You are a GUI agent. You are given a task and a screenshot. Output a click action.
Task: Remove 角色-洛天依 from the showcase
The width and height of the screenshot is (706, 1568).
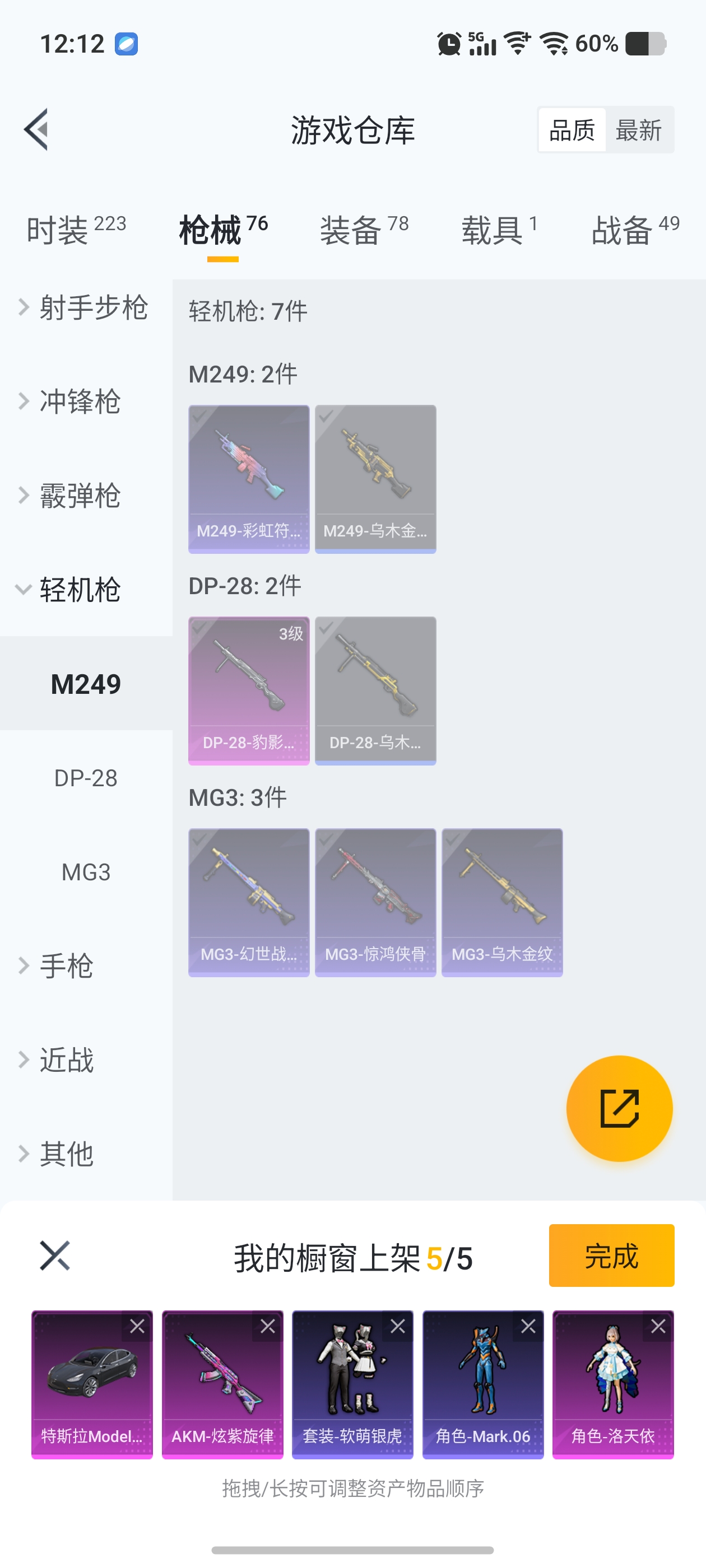tap(658, 1326)
